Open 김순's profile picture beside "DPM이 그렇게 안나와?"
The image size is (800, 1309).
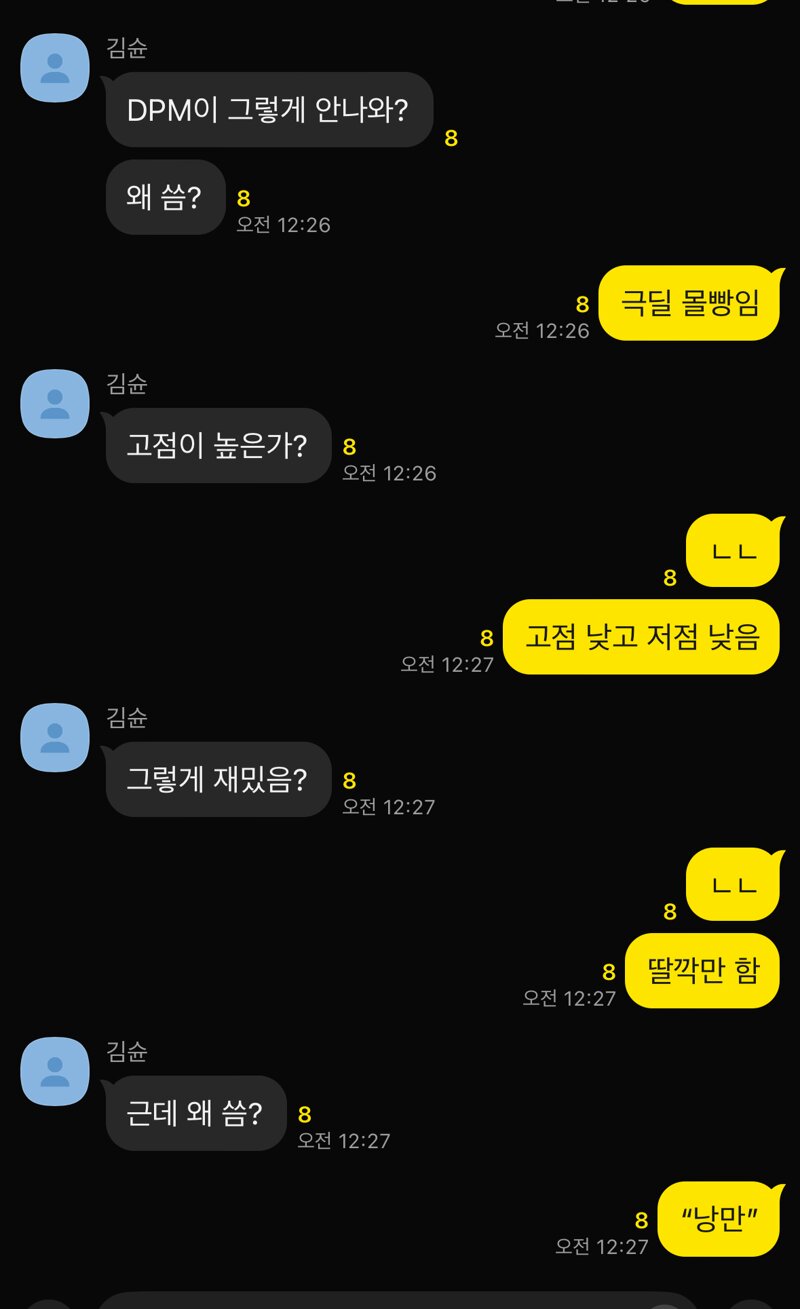click(x=55, y=67)
